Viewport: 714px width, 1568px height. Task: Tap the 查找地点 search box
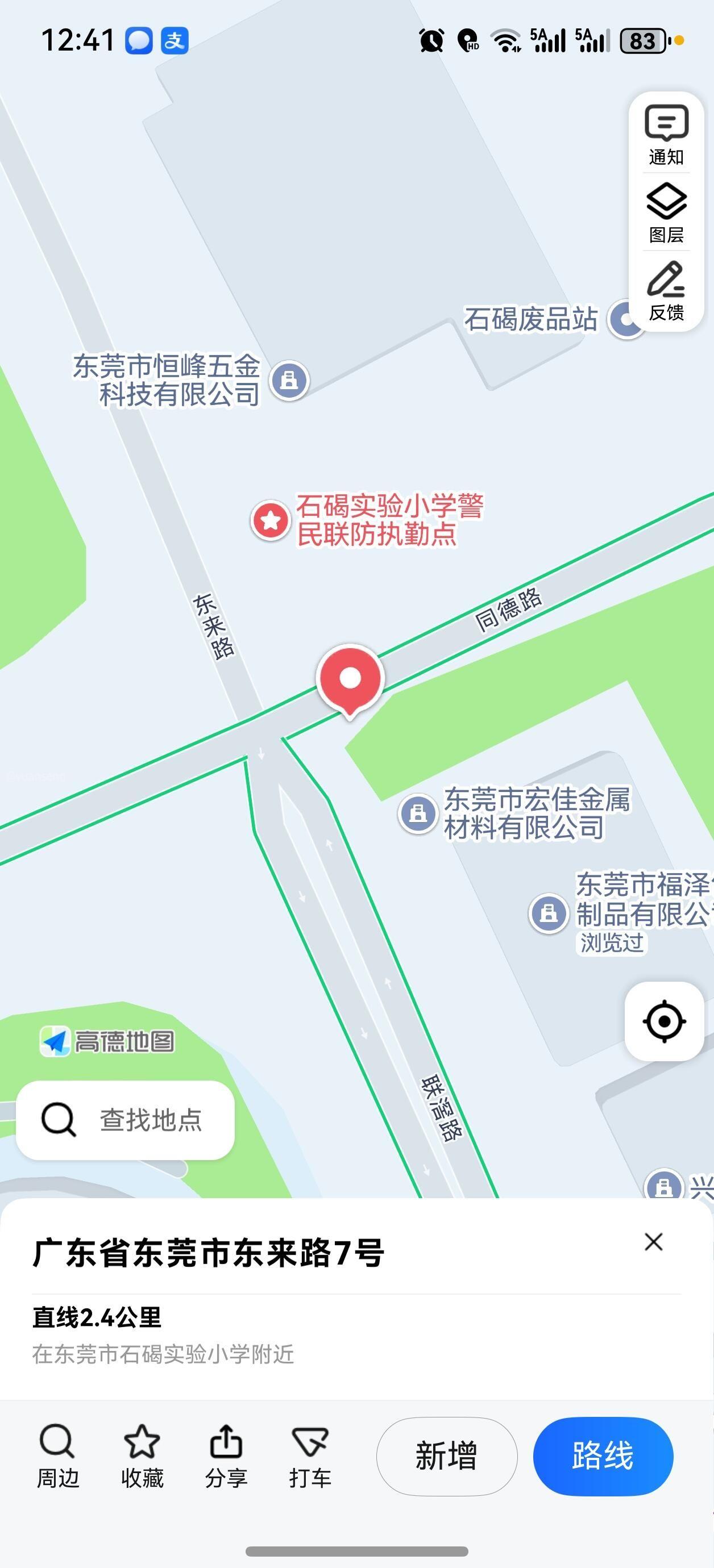(126, 1120)
